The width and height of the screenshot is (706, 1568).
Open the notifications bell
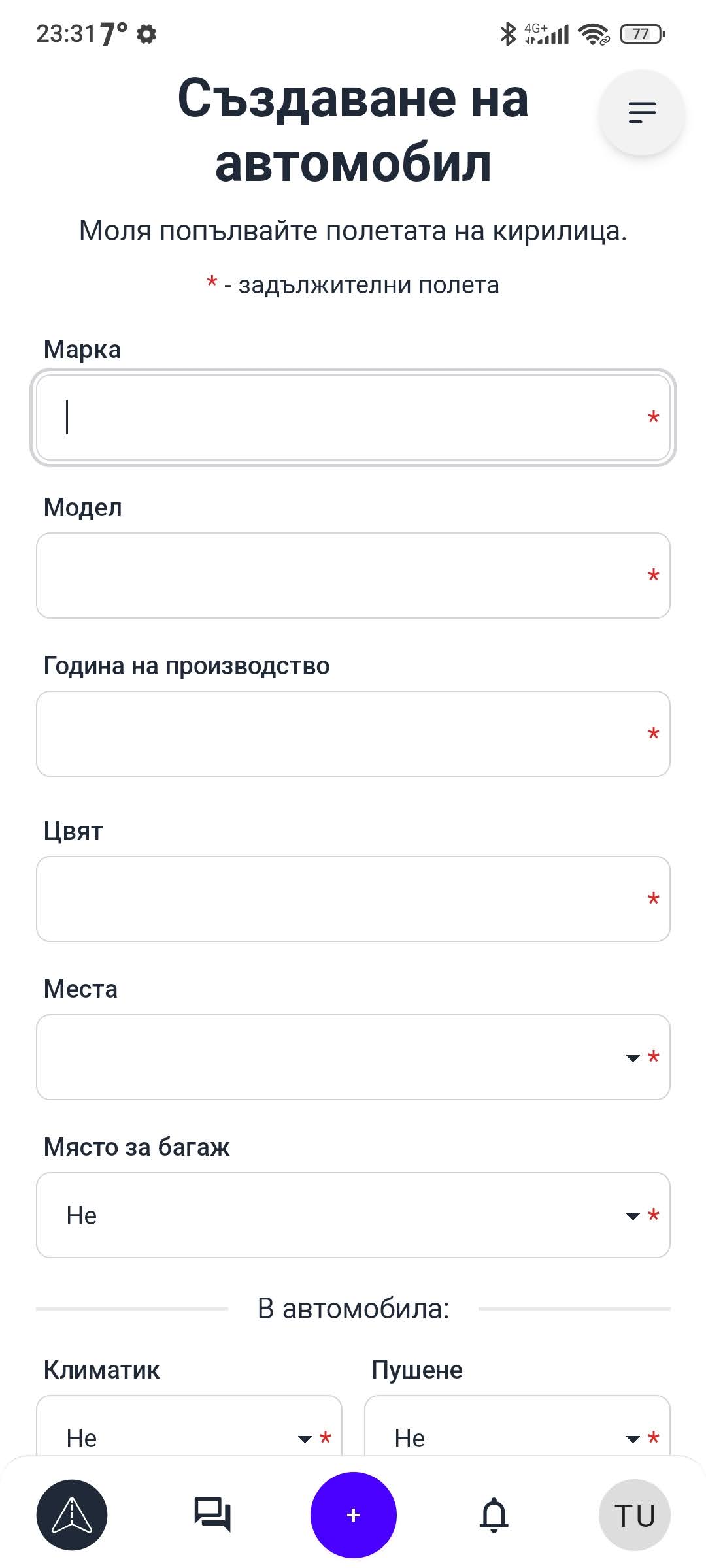tap(494, 1515)
